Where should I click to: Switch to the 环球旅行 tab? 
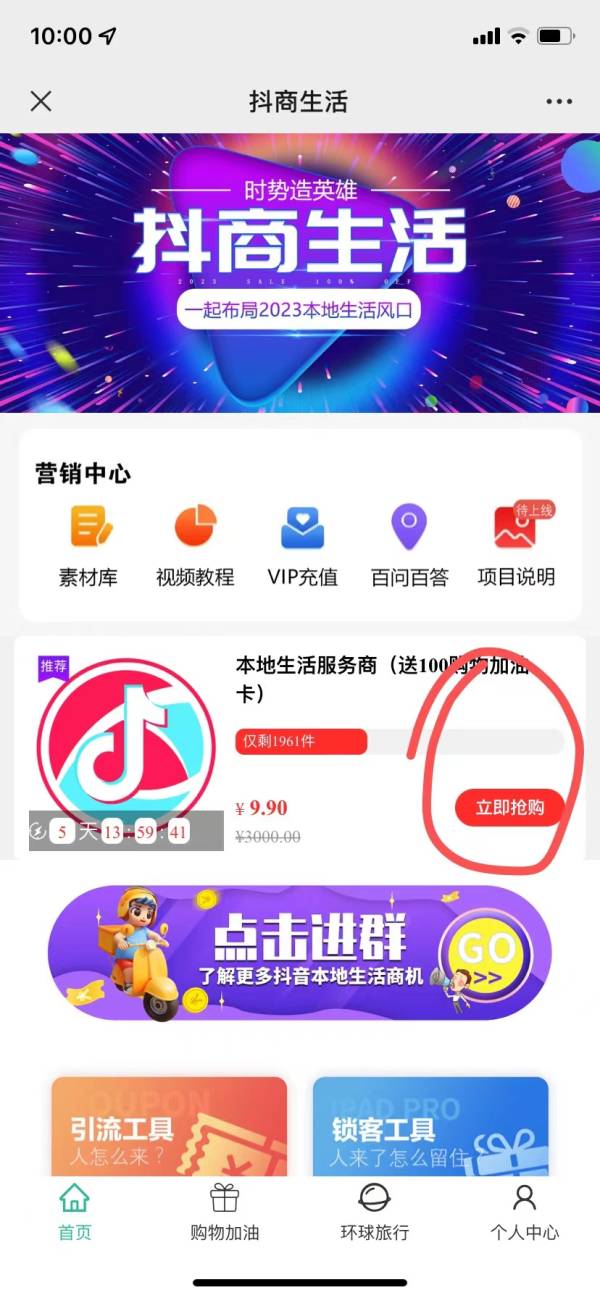coord(375,1211)
